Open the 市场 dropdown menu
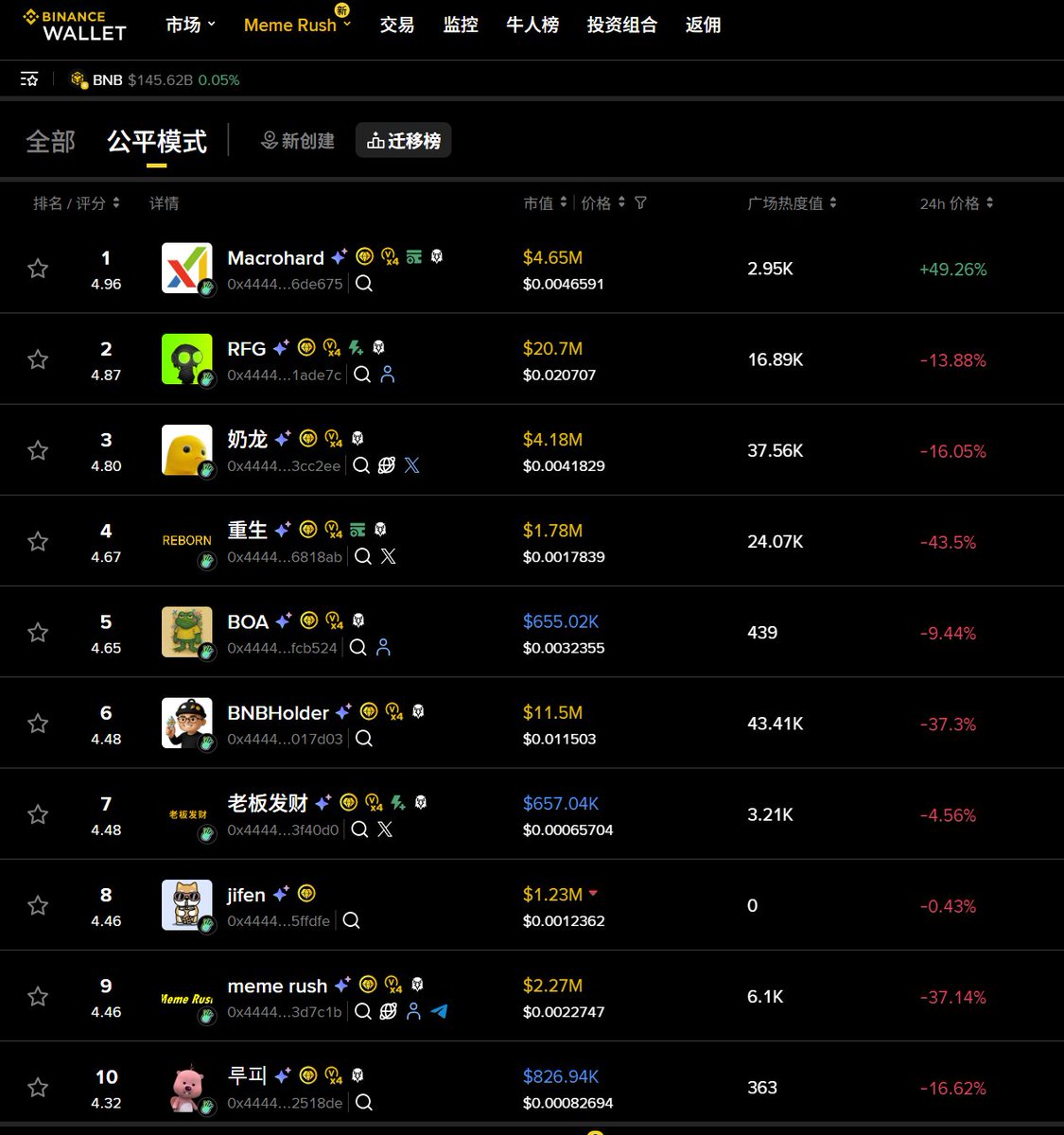Image resolution: width=1064 pixels, height=1135 pixels. (x=190, y=26)
